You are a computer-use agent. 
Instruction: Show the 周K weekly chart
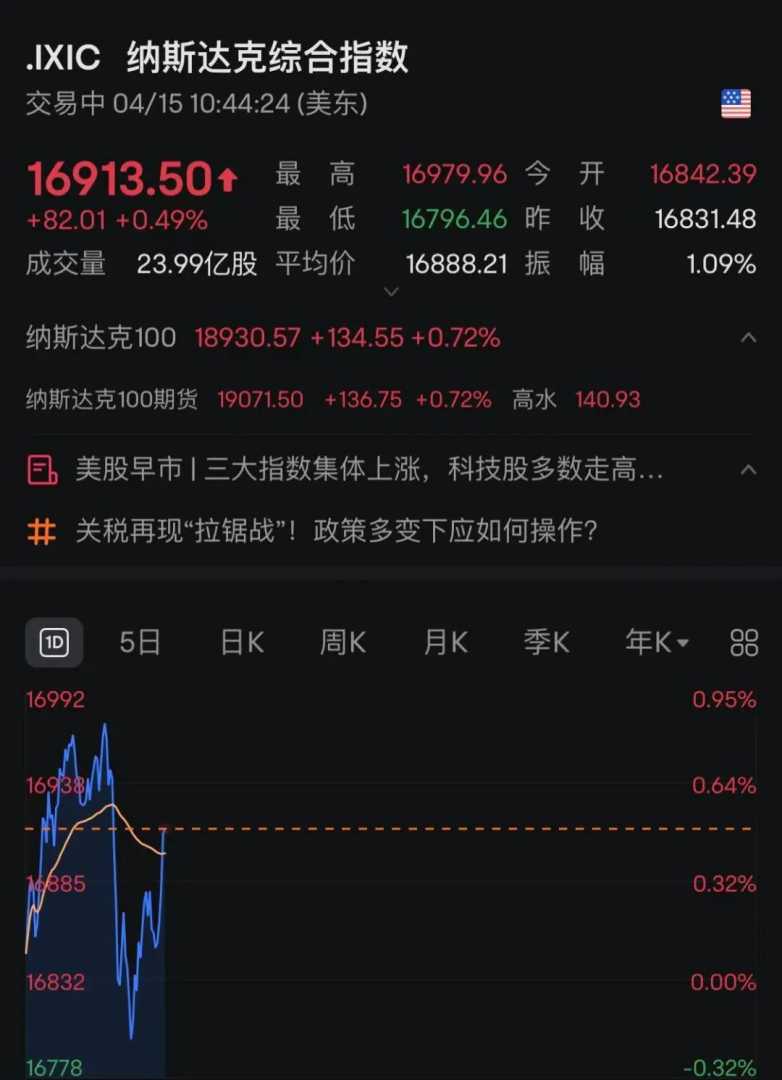coord(342,643)
